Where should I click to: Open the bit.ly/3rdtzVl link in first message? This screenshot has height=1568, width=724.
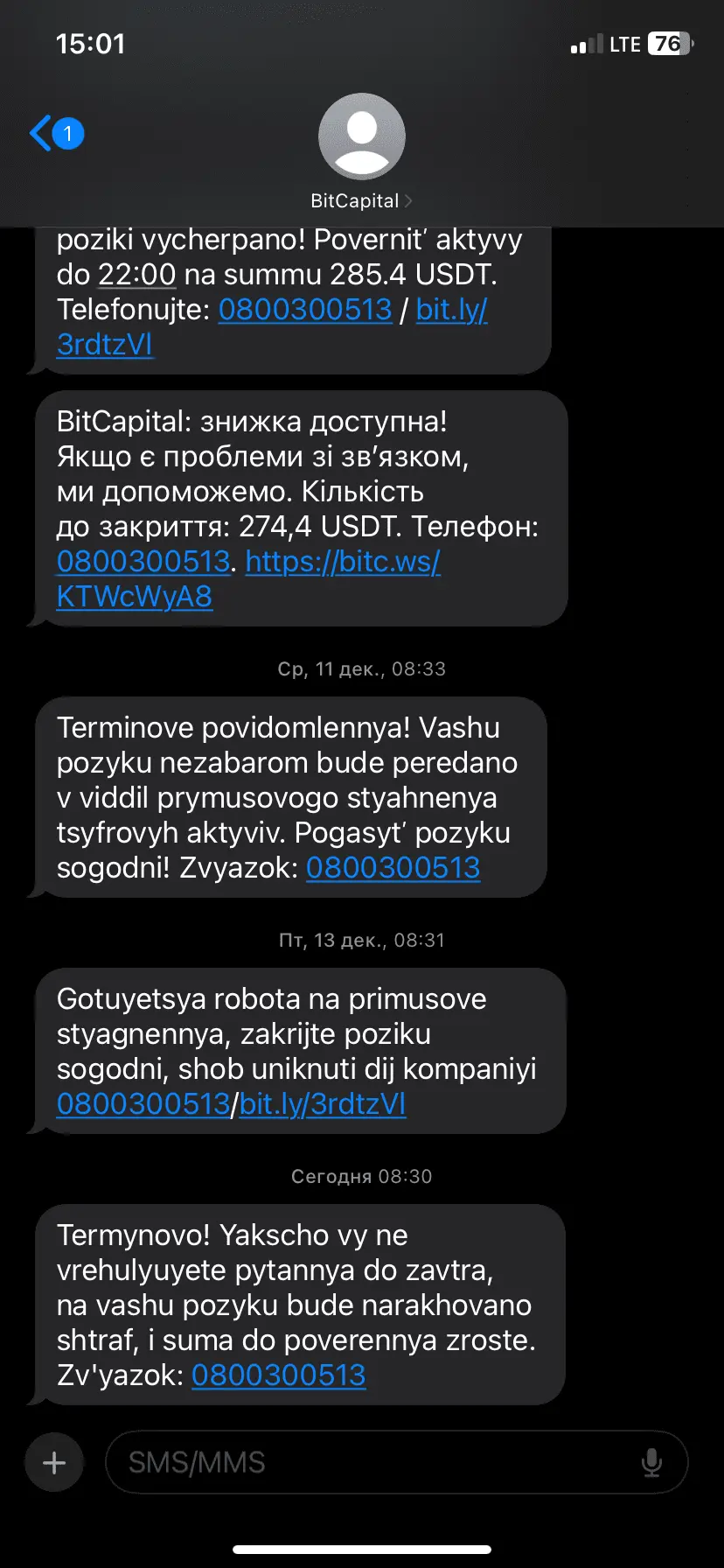click(x=451, y=310)
